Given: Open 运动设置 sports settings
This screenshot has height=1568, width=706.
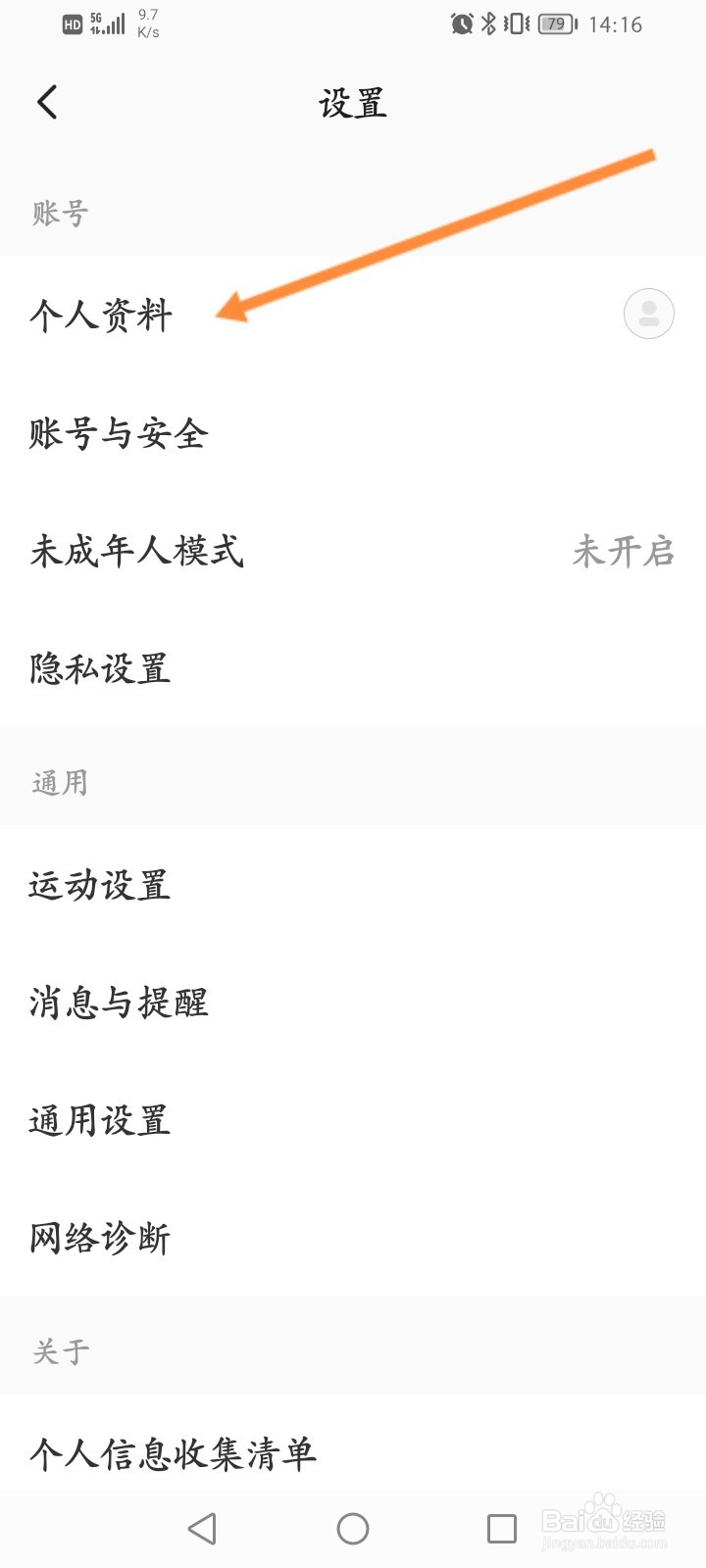Looking at the screenshot, I should [100, 885].
